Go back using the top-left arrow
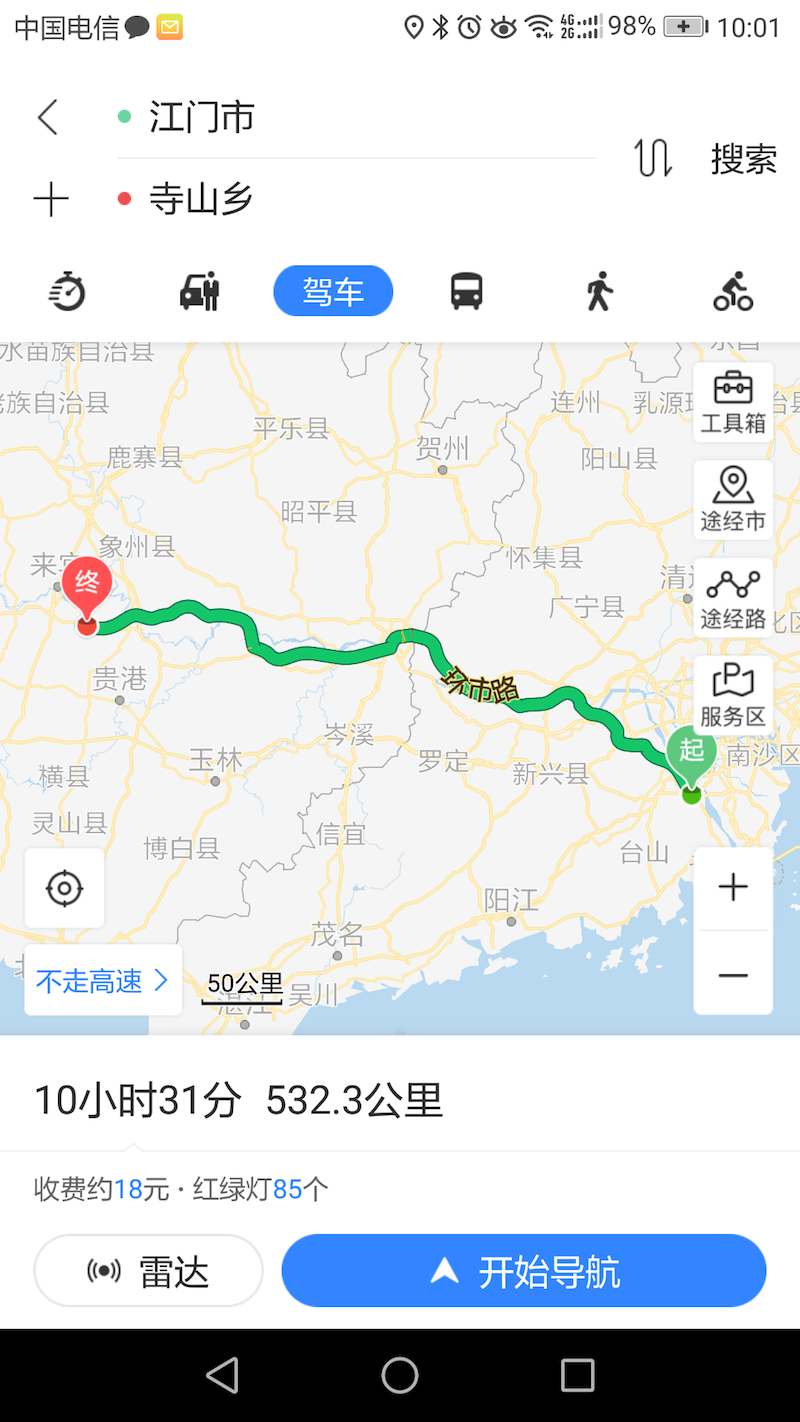The image size is (800, 1422). pyautogui.click(x=48, y=117)
